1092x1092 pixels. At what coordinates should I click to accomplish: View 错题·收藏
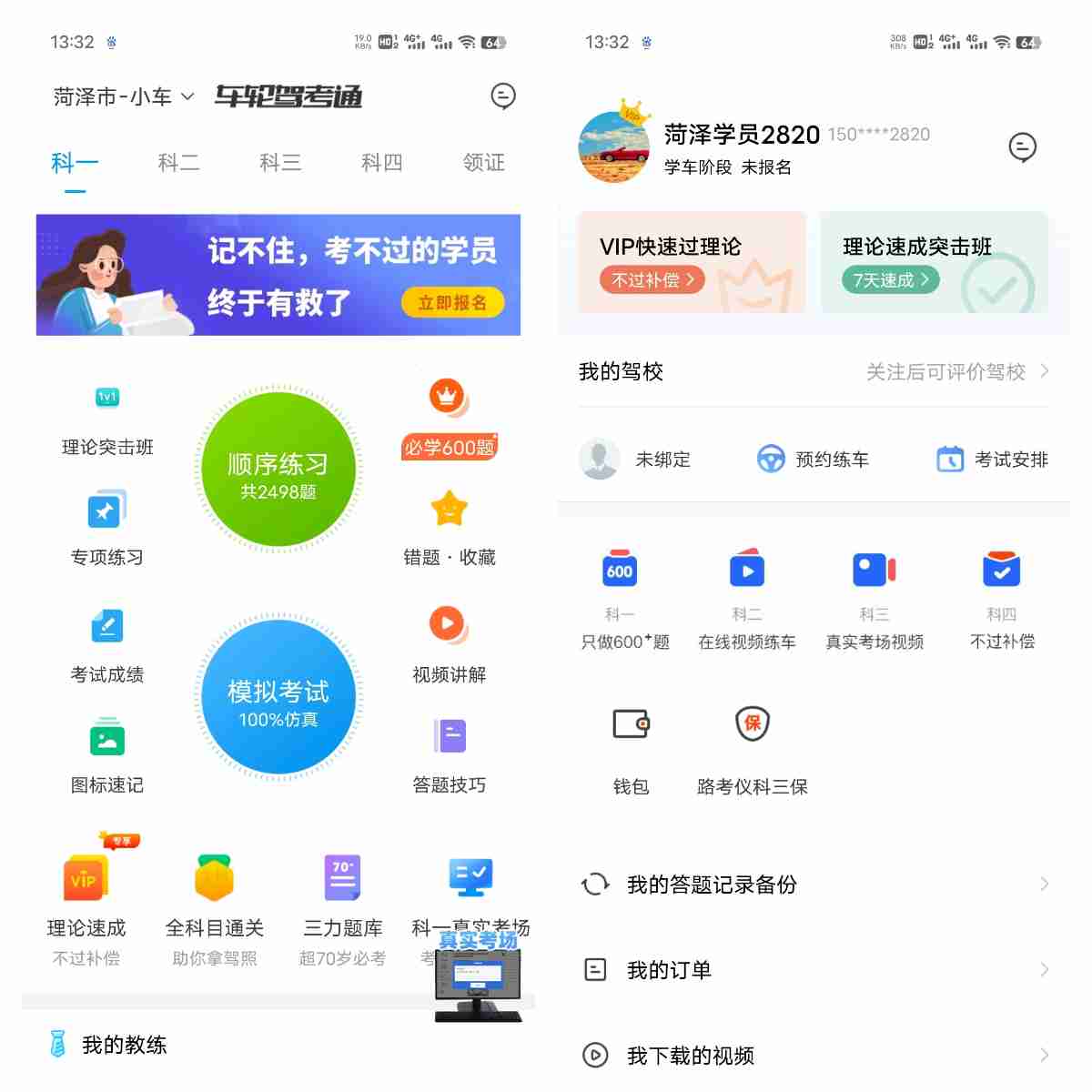(x=449, y=530)
